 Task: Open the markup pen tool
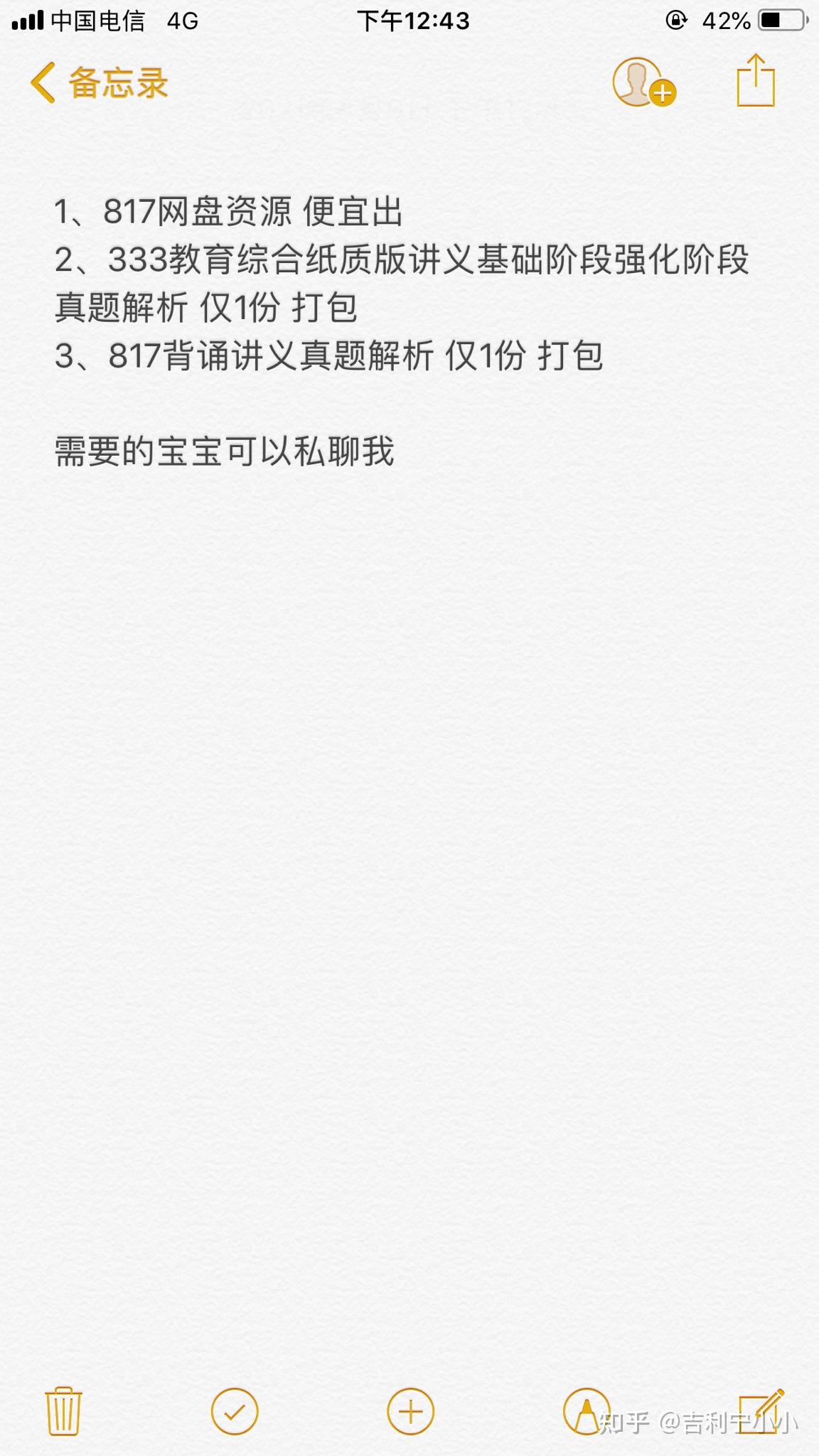pos(586,1410)
